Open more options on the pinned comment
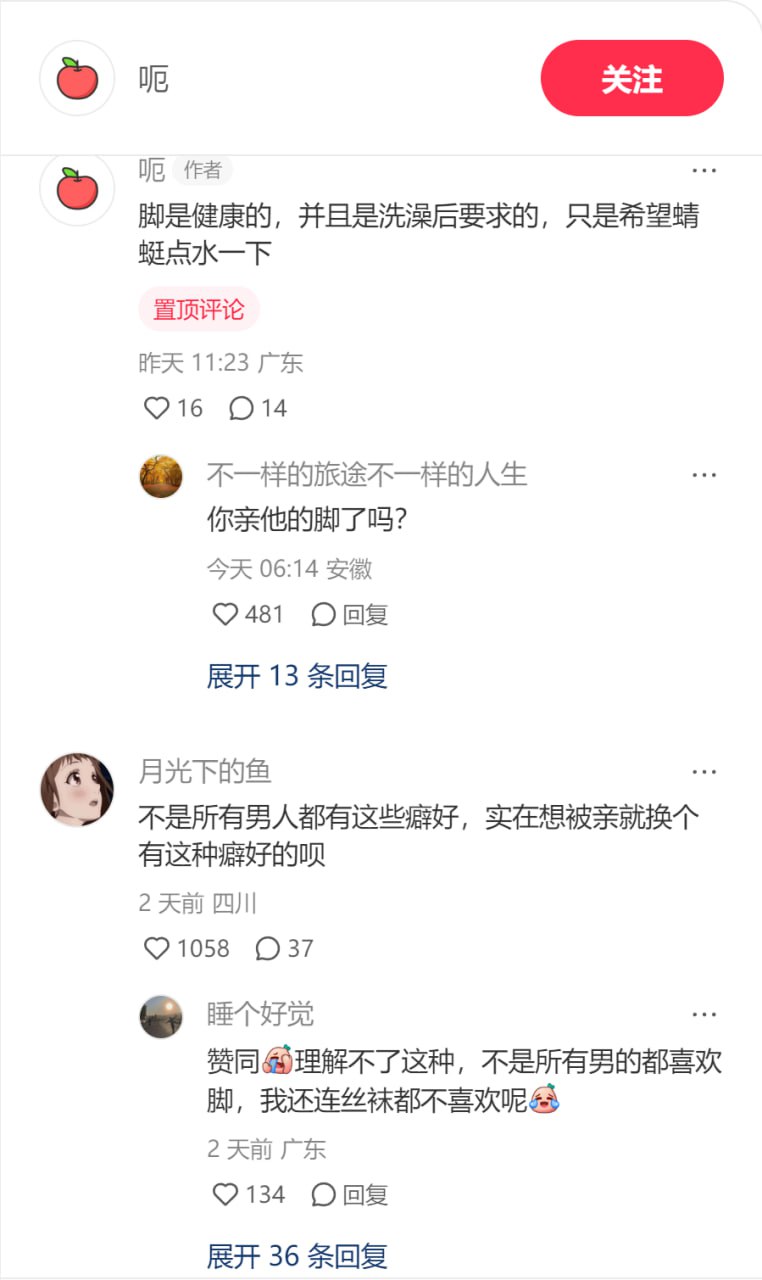The height and width of the screenshot is (1280, 762). pos(706,170)
